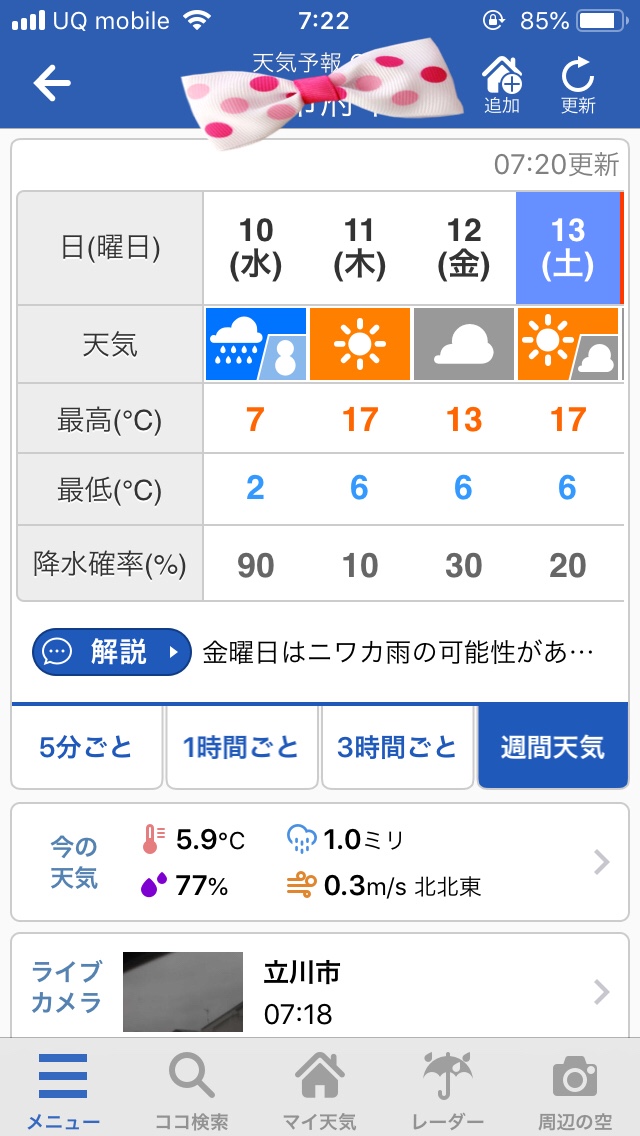This screenshot has width=640, height=1136.
Task: Open the 今の天気 current conditions
Action: coord(320,861)
